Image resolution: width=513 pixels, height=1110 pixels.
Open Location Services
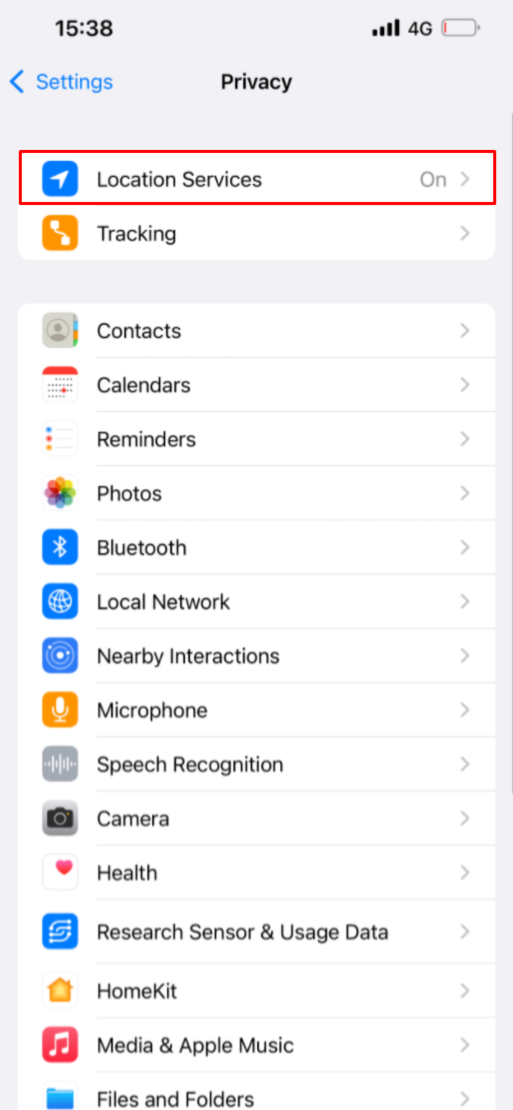256,179
